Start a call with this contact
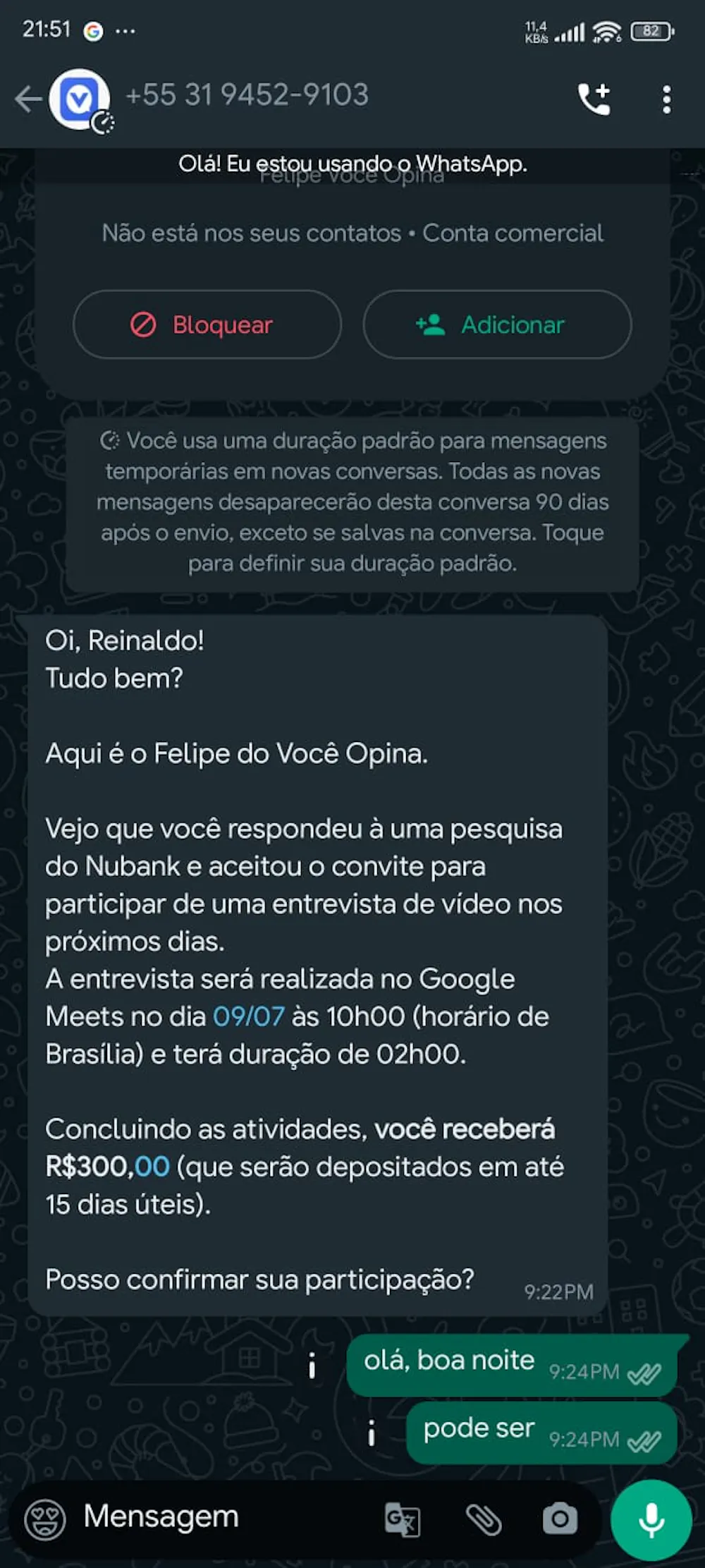Screen dimensions: 705x1568 coord(594,99)
